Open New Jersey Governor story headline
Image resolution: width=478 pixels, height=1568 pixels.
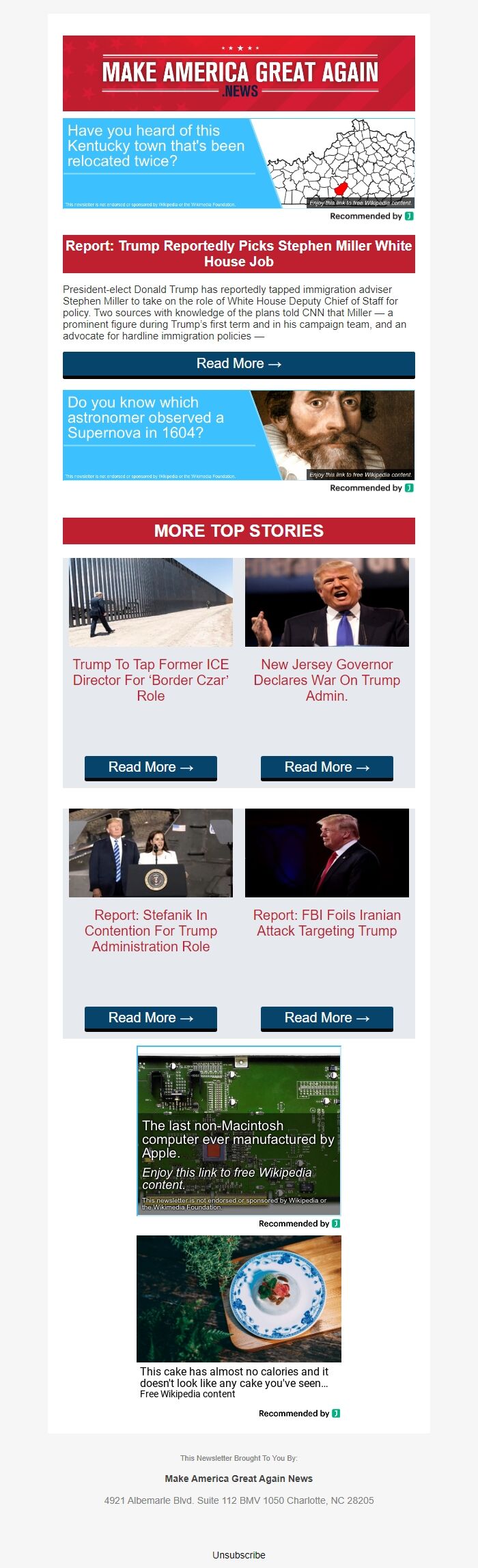[326, 680]
